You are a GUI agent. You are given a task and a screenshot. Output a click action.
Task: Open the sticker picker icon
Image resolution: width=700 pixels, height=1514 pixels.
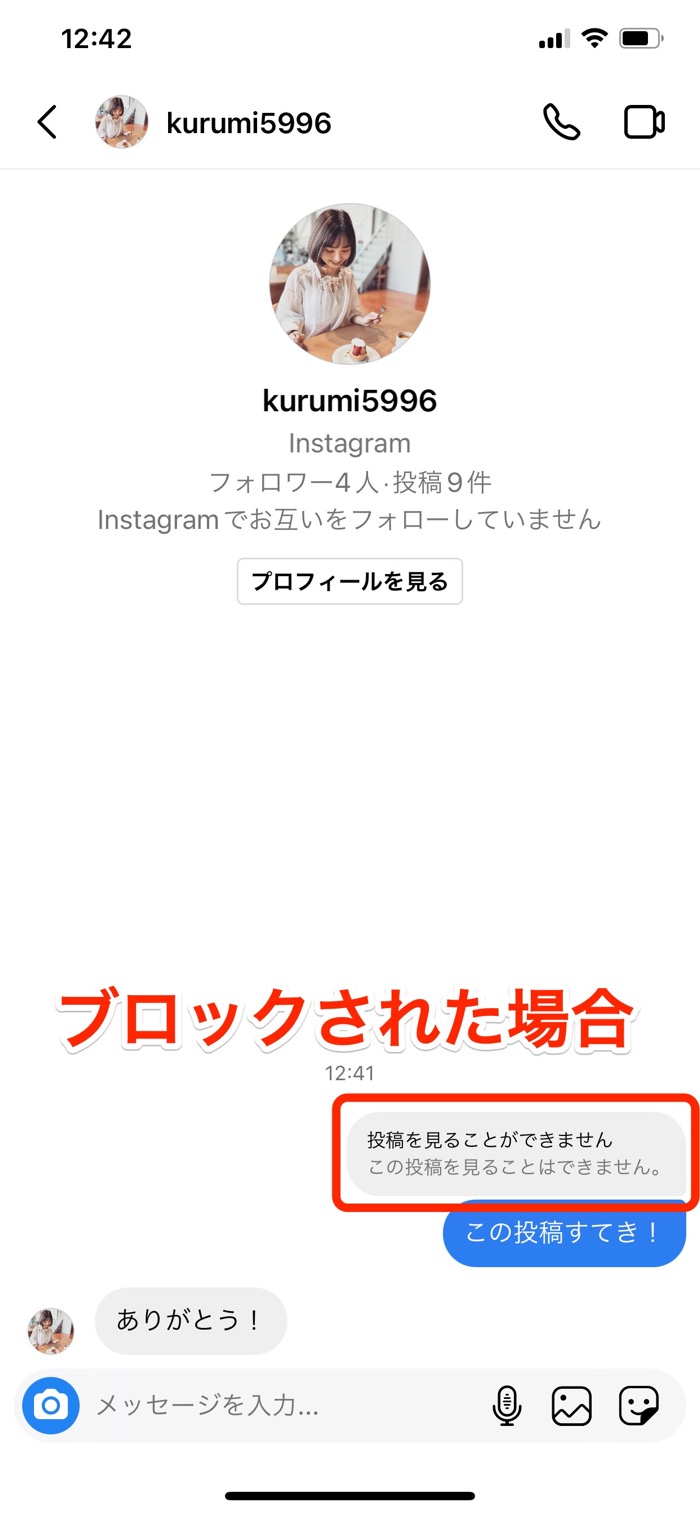tap(639, 1406)
